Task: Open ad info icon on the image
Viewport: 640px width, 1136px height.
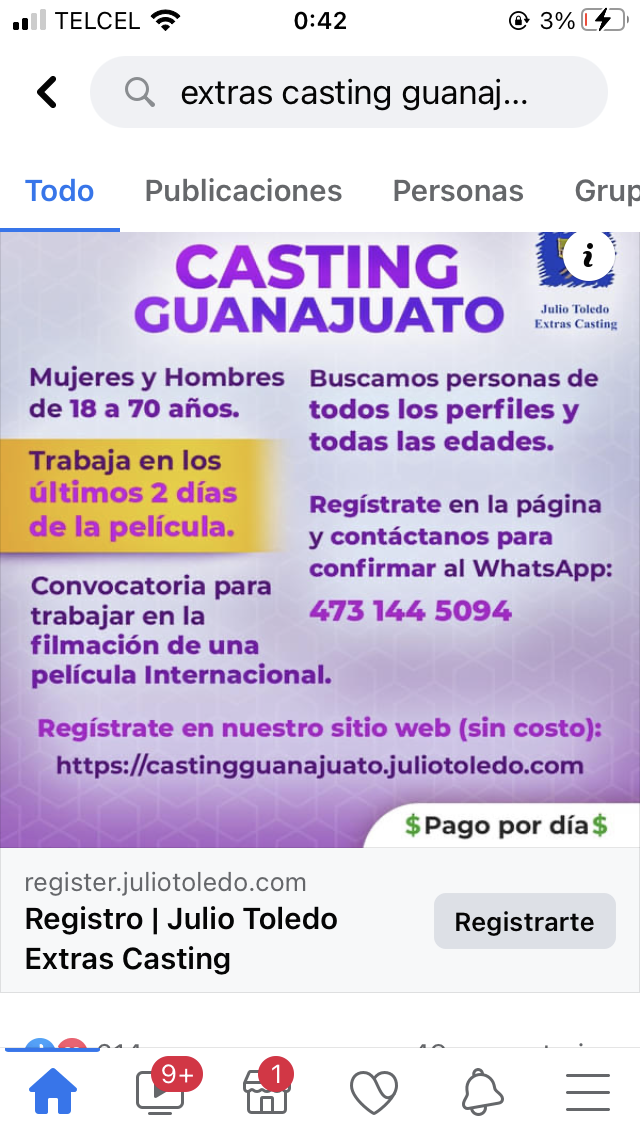Action: [588, 255]
